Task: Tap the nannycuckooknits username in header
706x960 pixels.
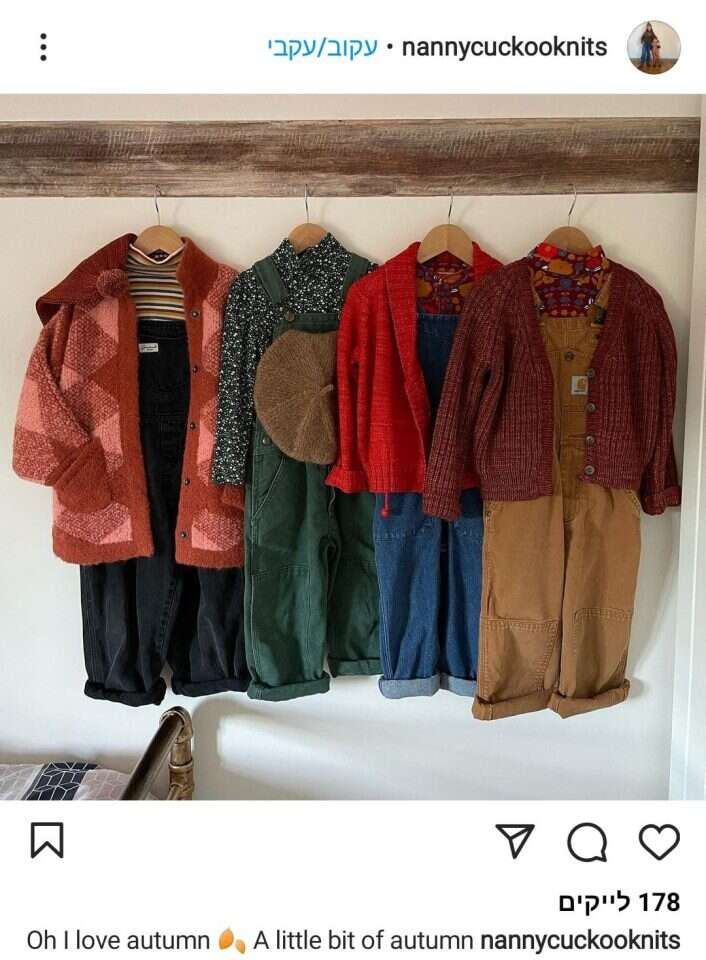Action: click(x=504, y=47)
